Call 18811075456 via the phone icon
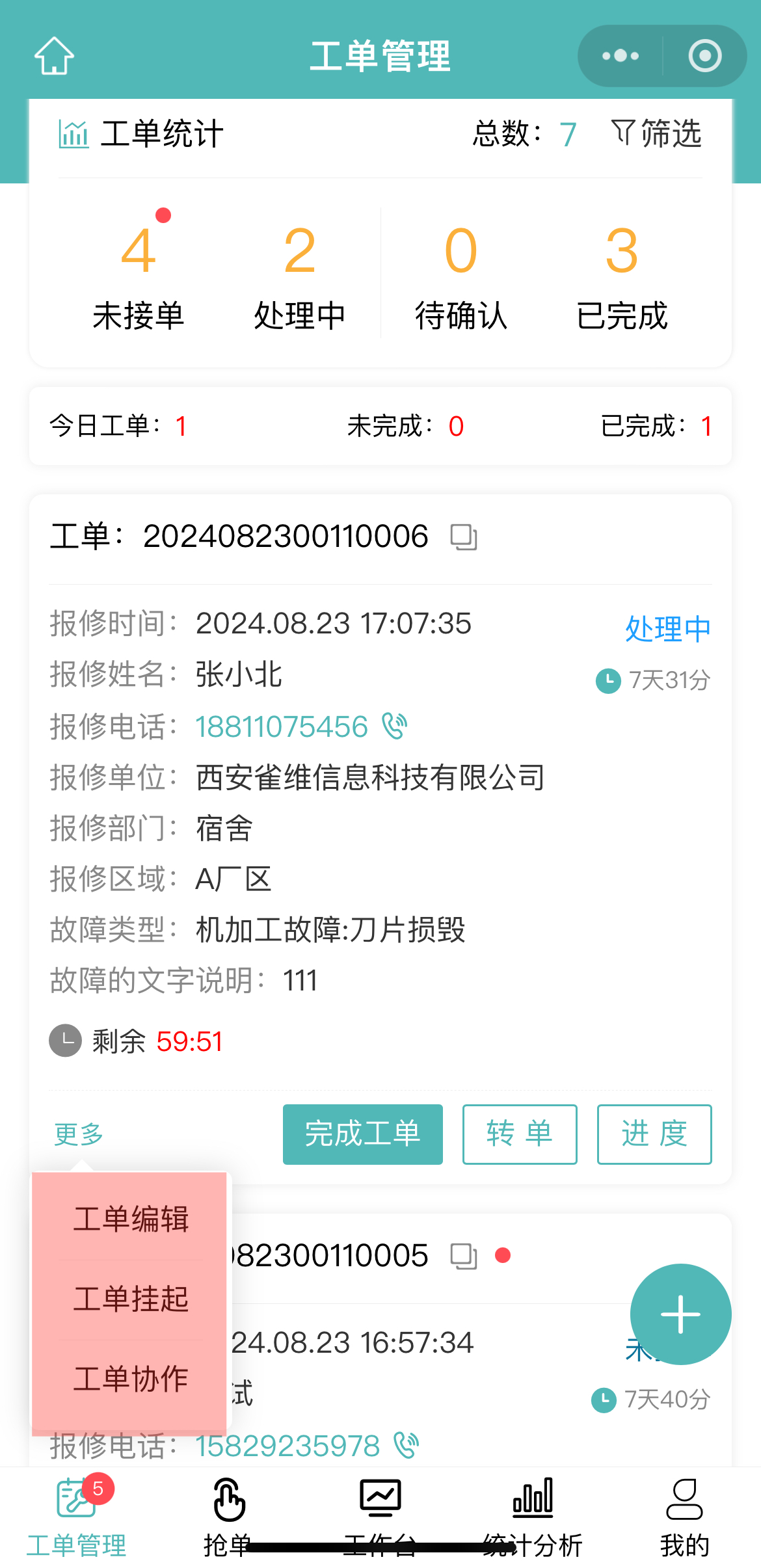The width and height of the screenshot is (761, 1568). 395,725
